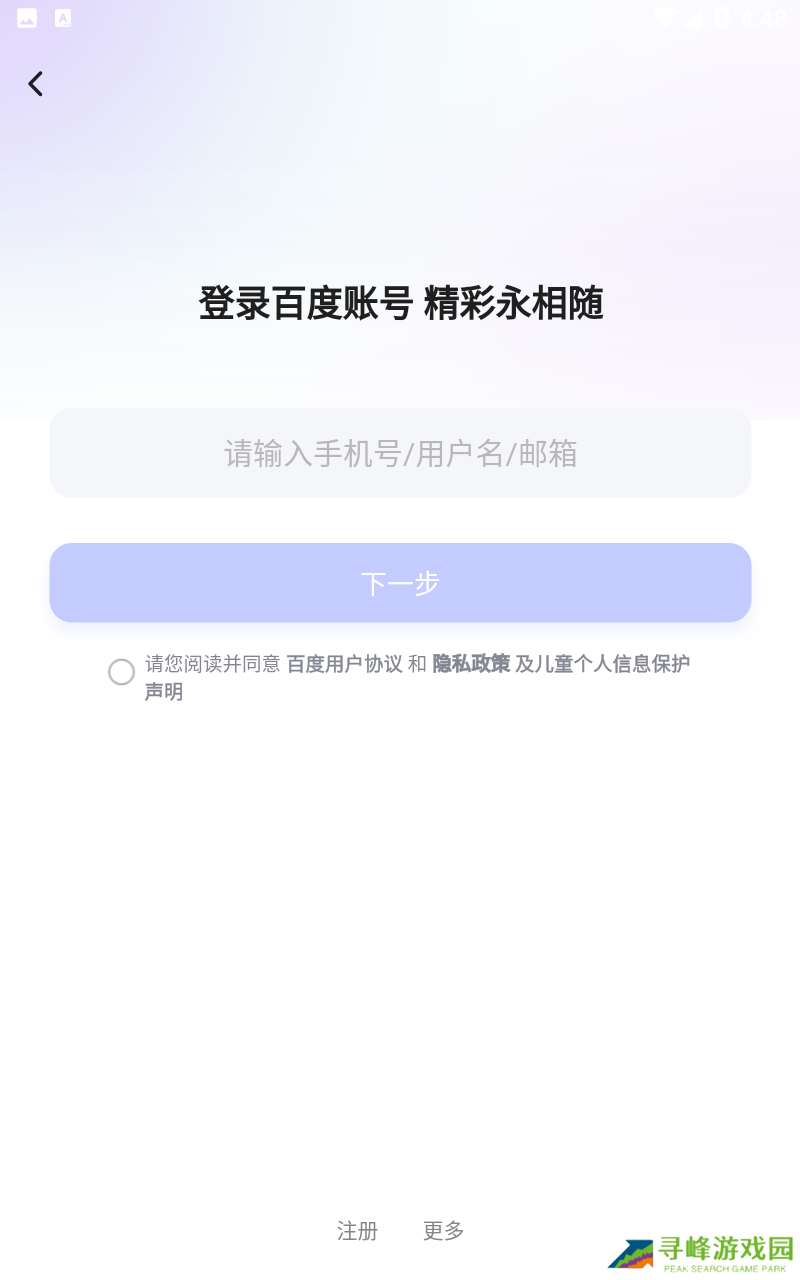The height and width of the screenshot is (1280, 800).
Task: Tap the phone/username/email input field
Action: click(x=400, y=453)
